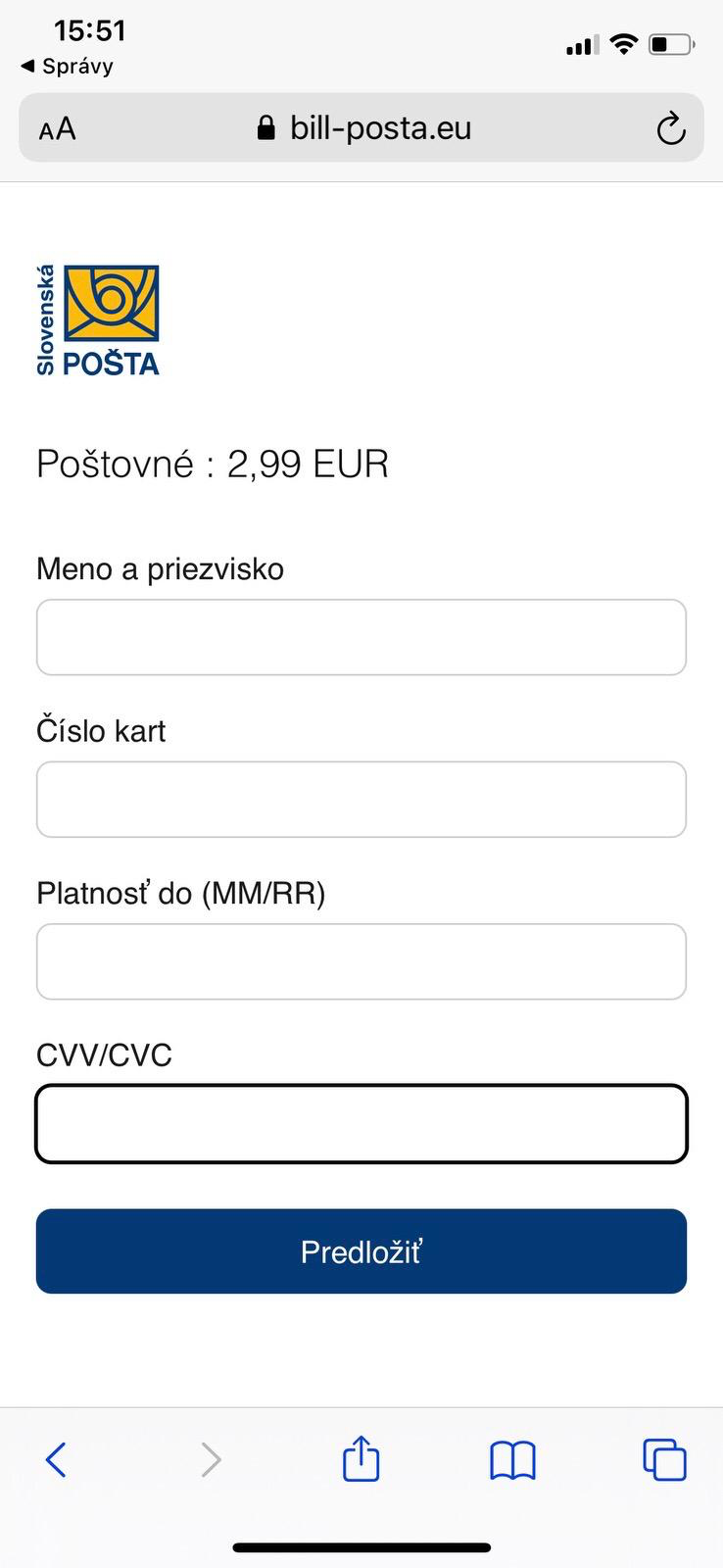Open Safari bookmarks
This screenshot has width=723, height=1568.
point(512,1460)
